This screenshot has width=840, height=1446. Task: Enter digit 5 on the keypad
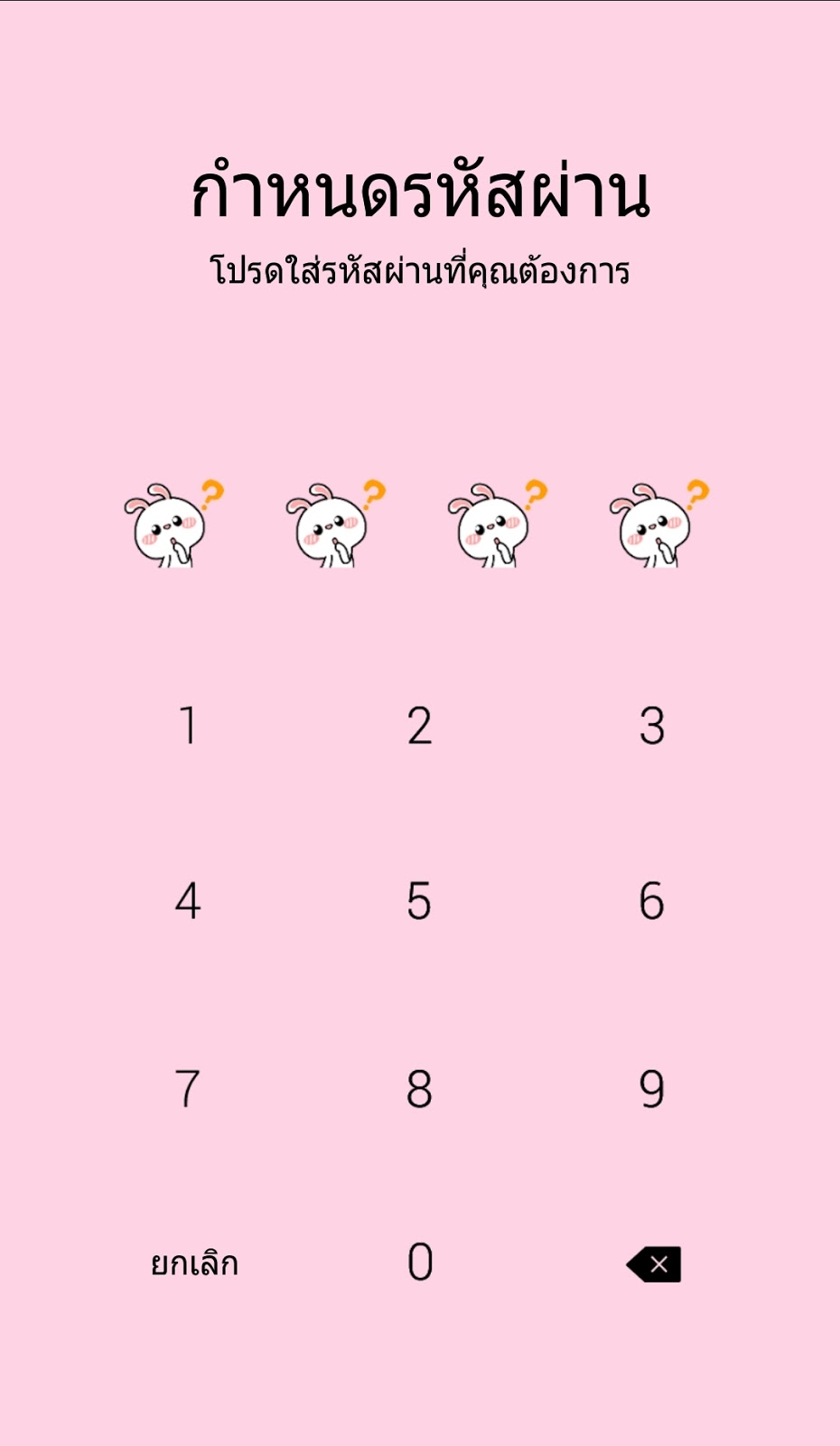419,901
